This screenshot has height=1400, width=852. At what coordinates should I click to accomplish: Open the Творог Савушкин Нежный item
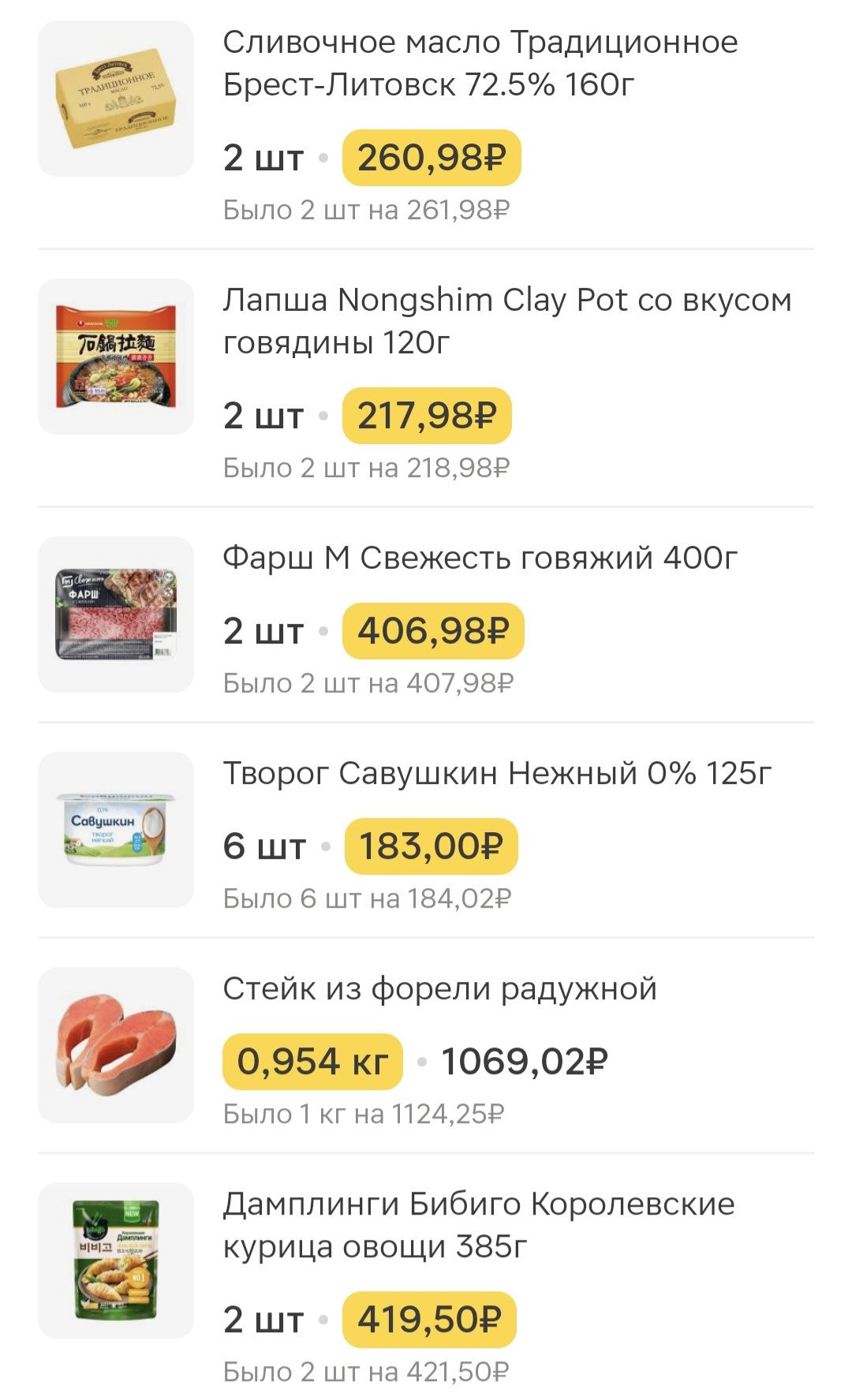tap(497, 773)
